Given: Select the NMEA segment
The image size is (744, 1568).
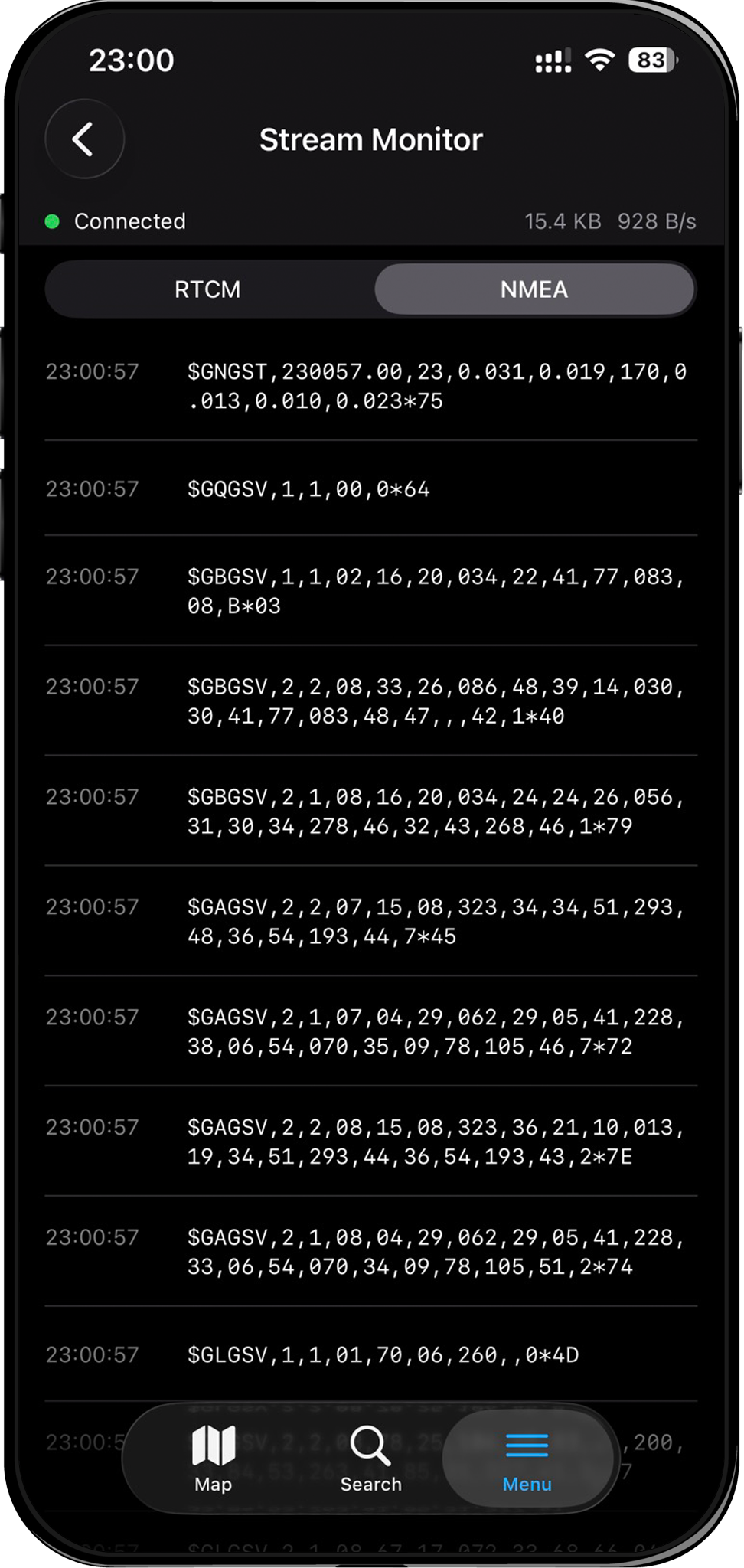Looking at the screenshot, I should click(x=534, y=289).
